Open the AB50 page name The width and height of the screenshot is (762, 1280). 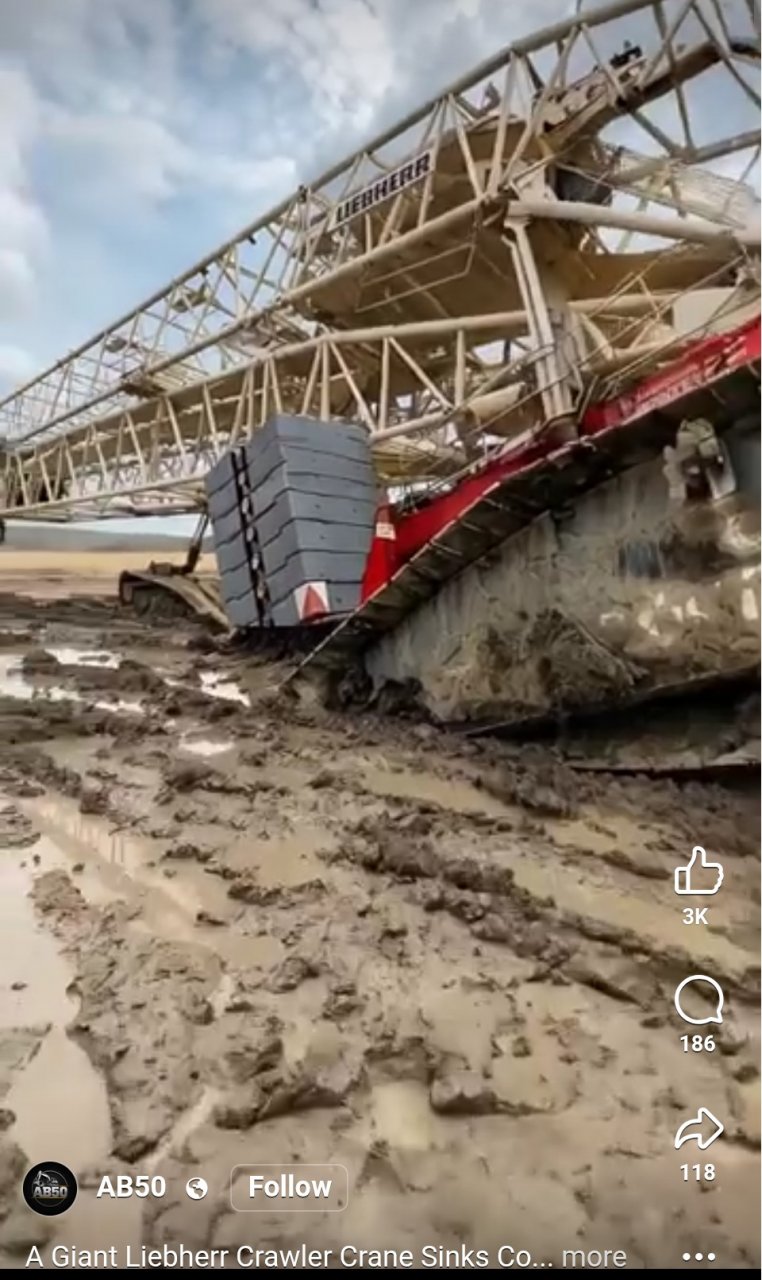coord(131,1187)
